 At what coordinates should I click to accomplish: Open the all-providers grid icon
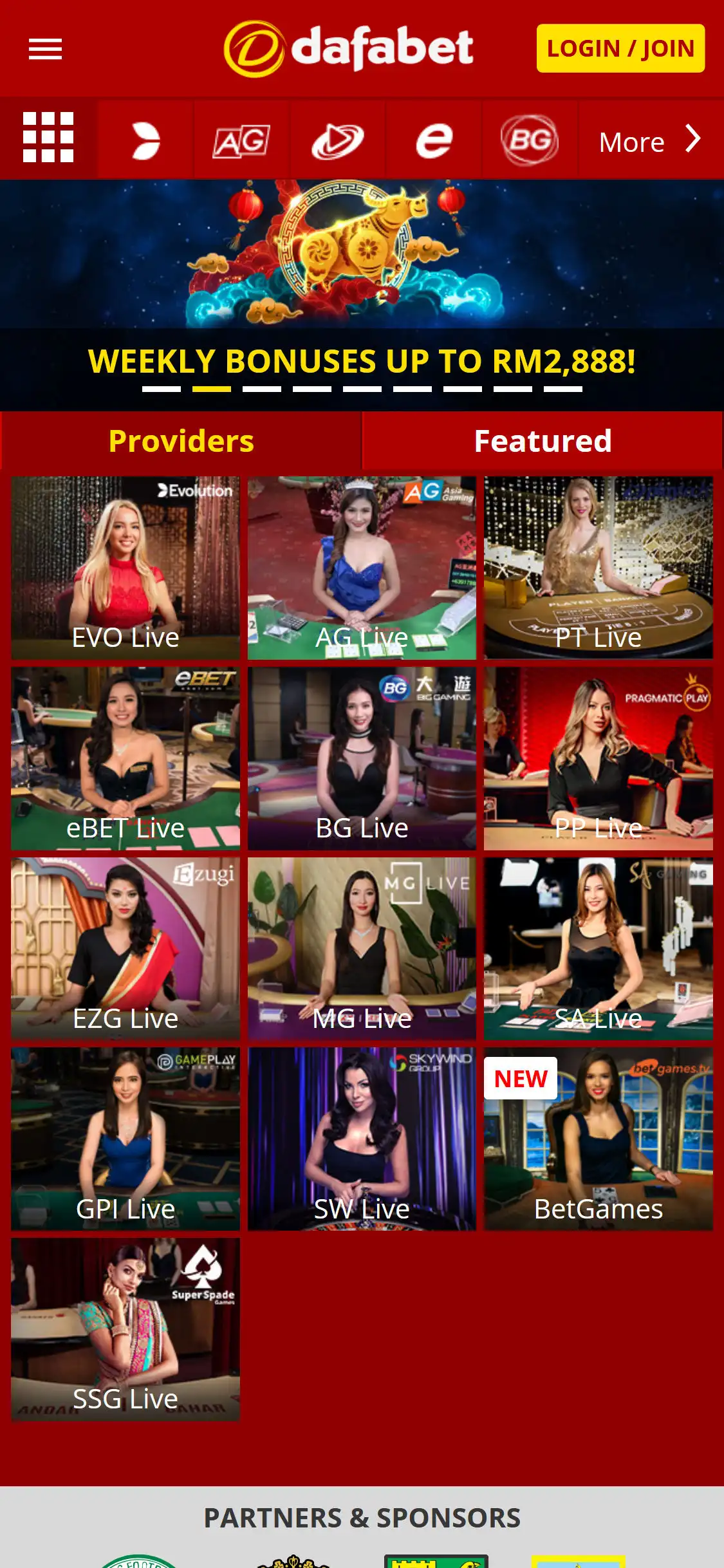point(48,138)
